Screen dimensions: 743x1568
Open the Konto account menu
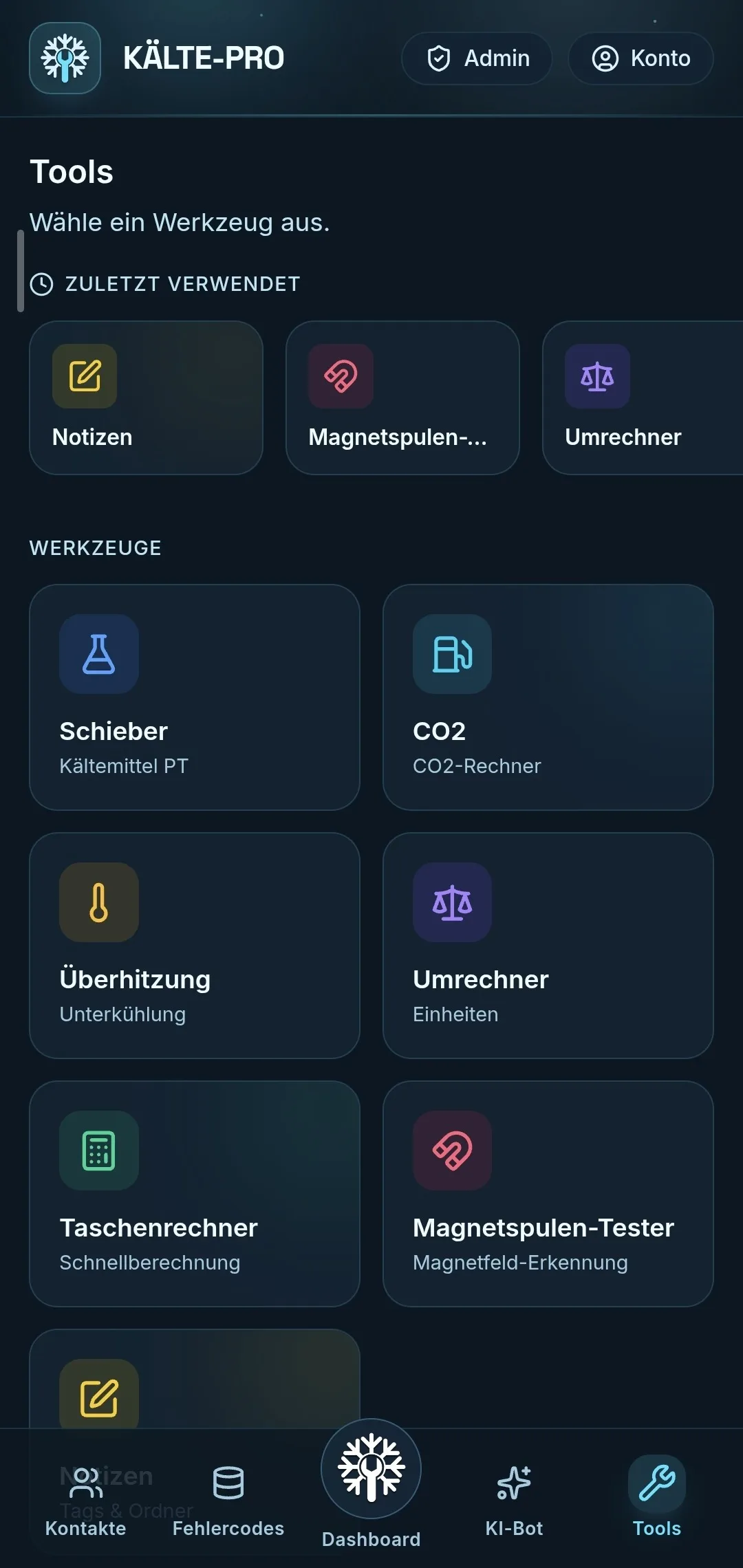pyautogui.click(x=640, y=58)
